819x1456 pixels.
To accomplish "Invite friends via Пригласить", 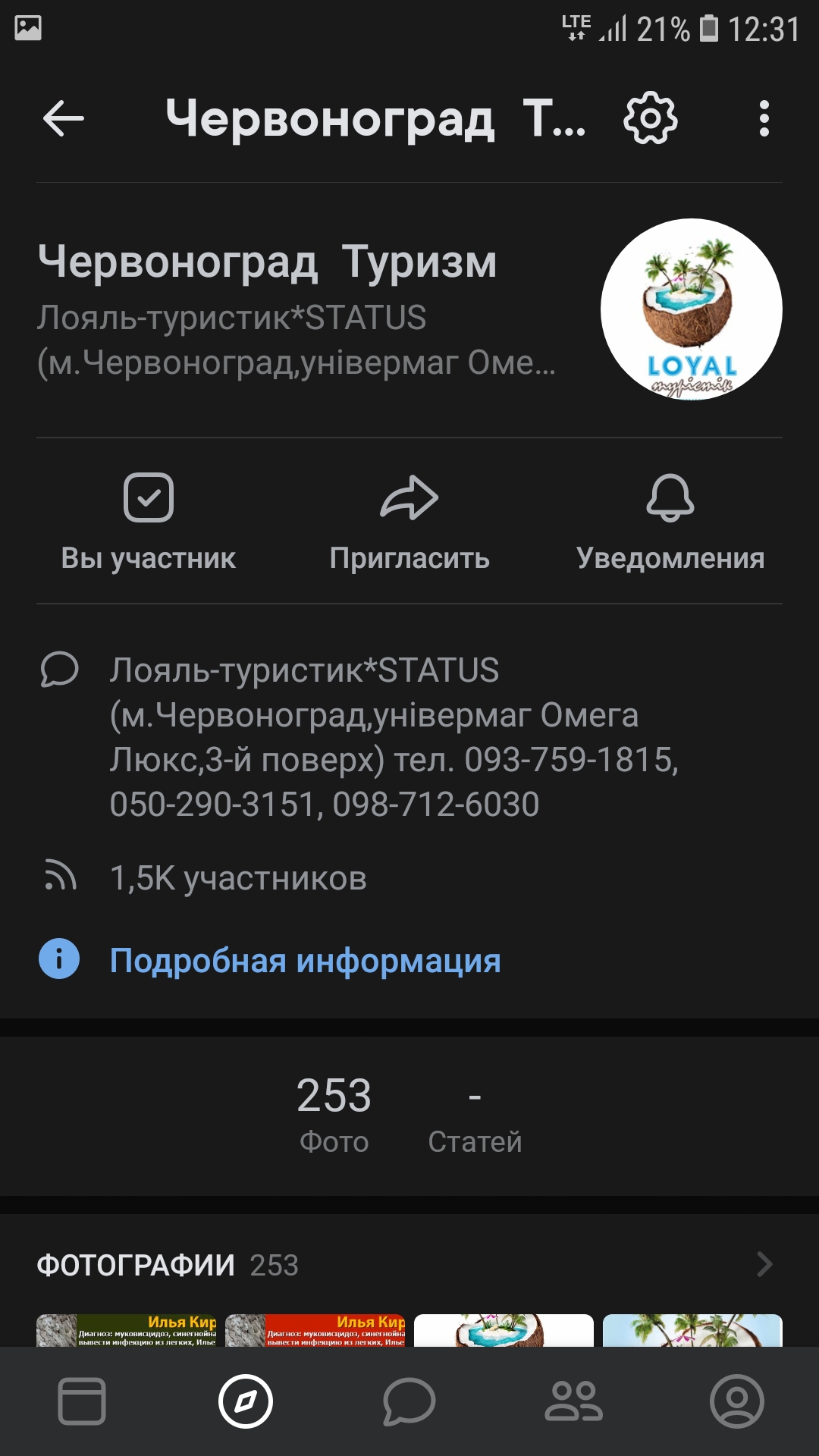I will coord(409,522).
